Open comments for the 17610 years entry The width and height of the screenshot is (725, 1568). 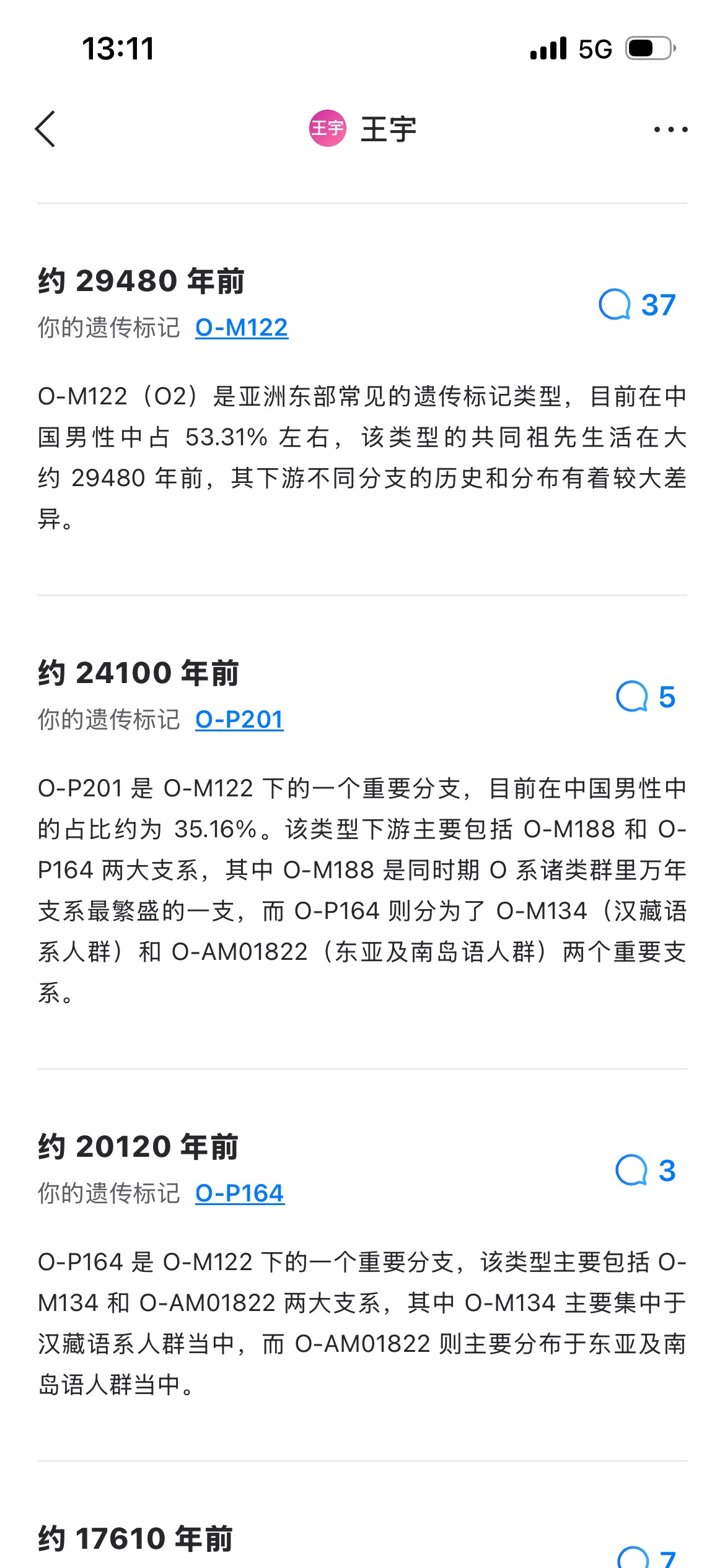(646, 1557)
